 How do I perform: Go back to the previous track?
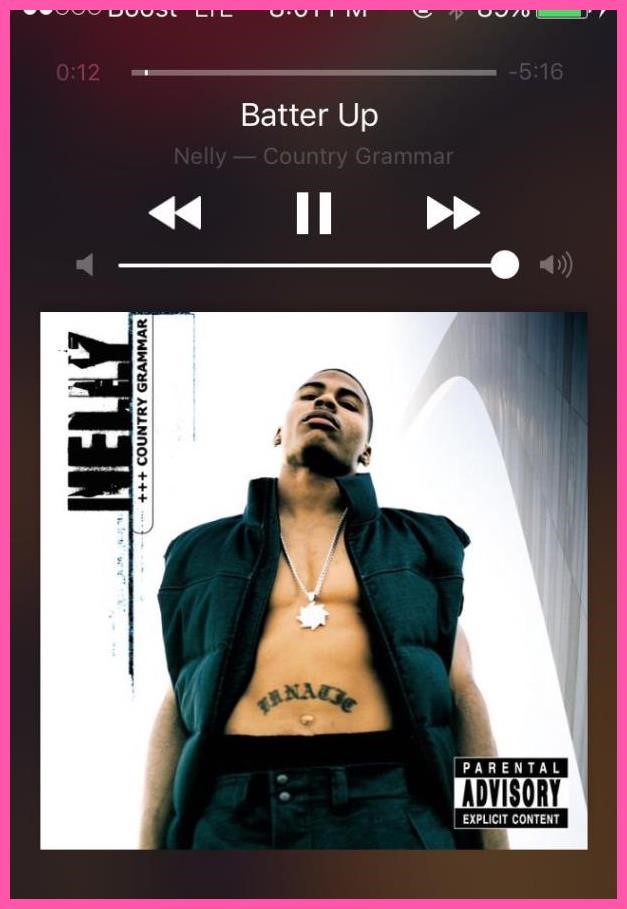(175, 213)
